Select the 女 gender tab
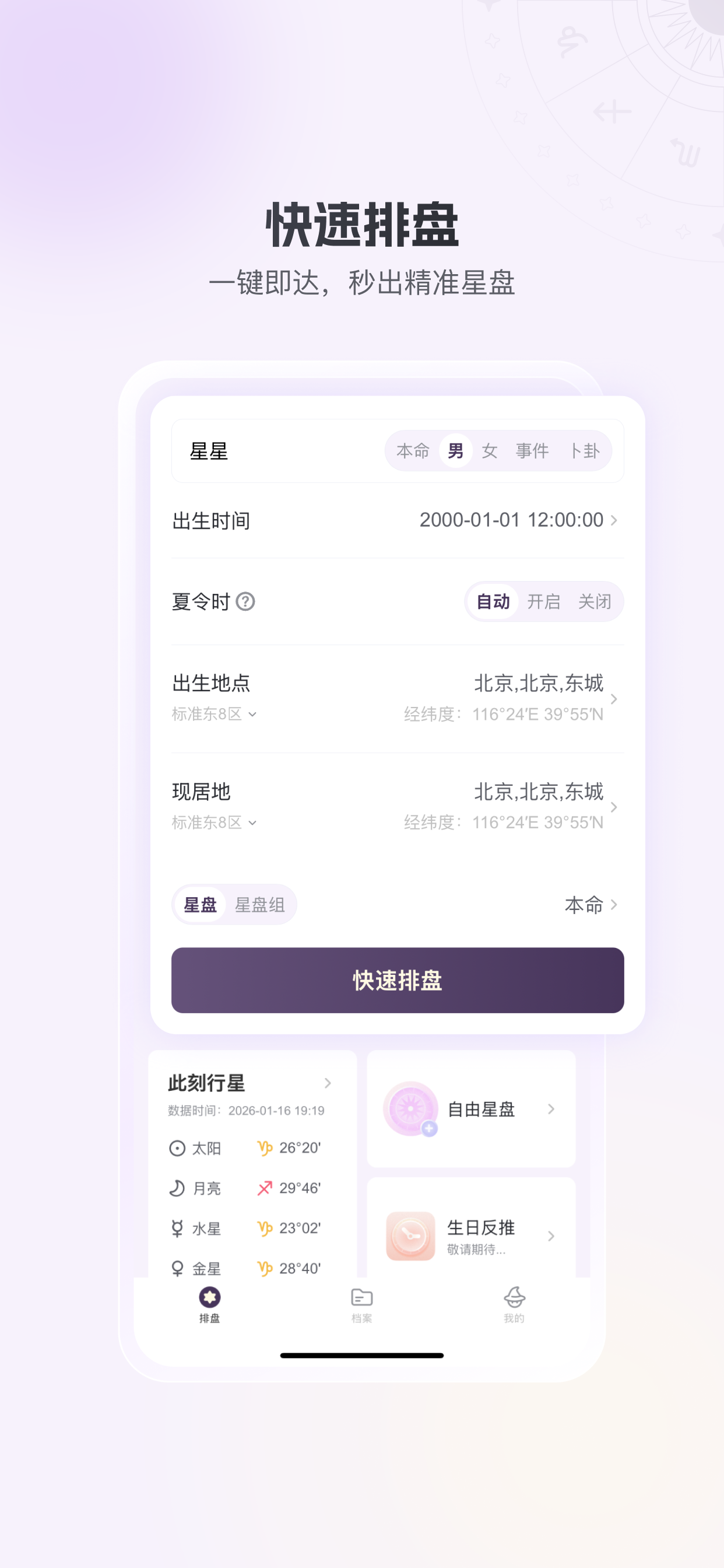Image resolution: width=724 pixels, height=1568 pixels. click(x=489, y=450)
